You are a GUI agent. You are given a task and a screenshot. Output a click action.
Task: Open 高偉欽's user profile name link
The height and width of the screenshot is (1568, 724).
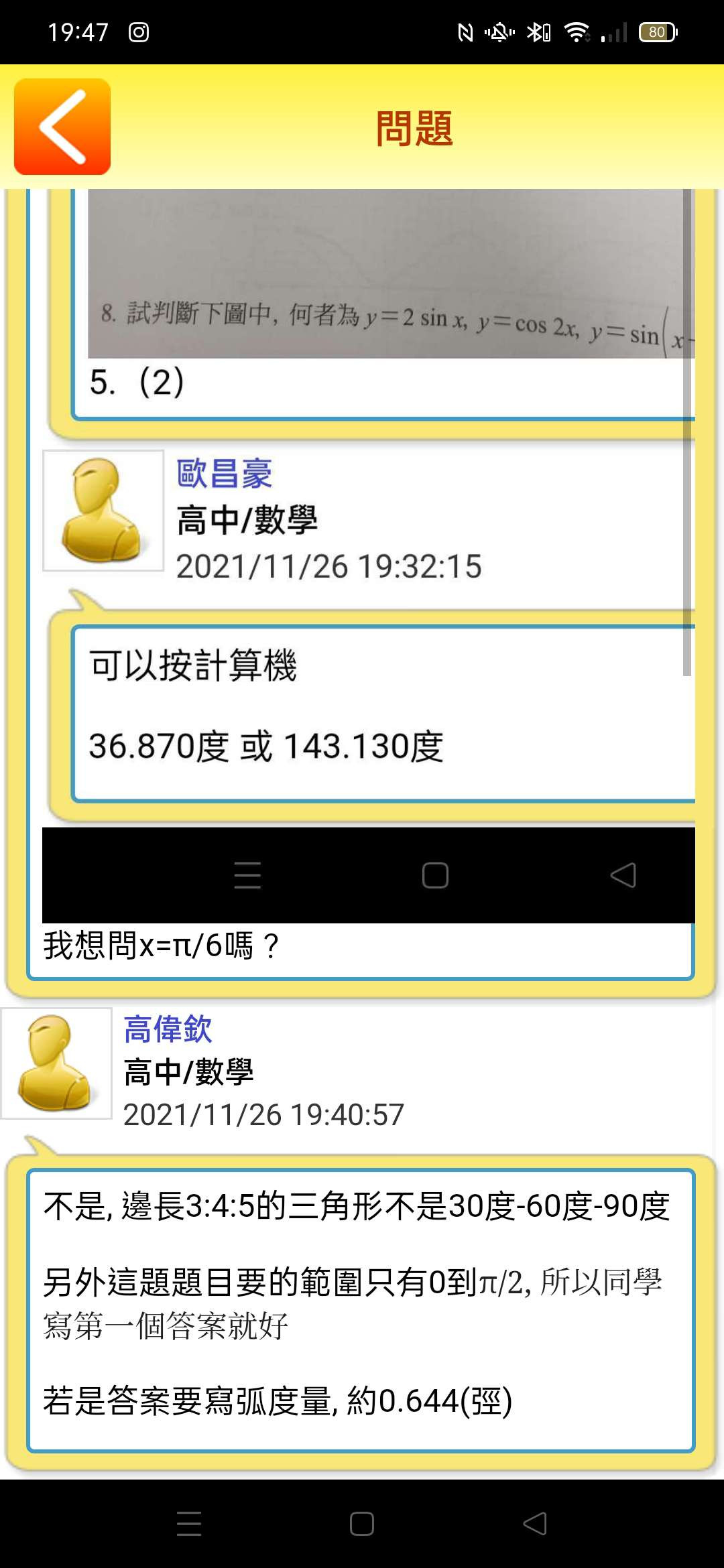[168, 1029]
